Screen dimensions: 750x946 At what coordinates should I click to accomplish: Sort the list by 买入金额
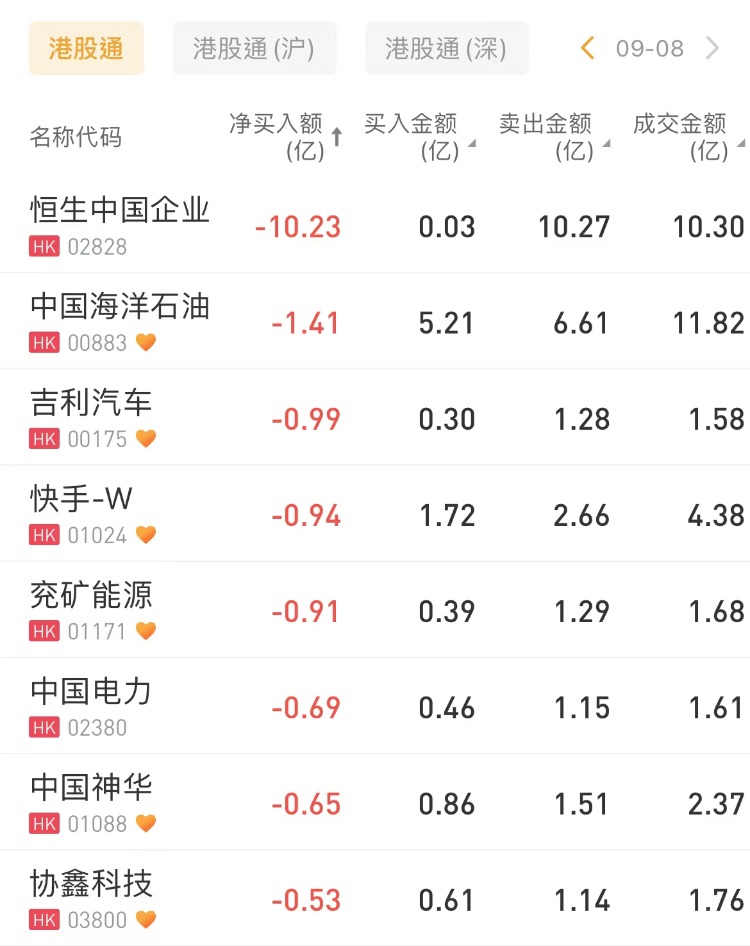(418, 137)
